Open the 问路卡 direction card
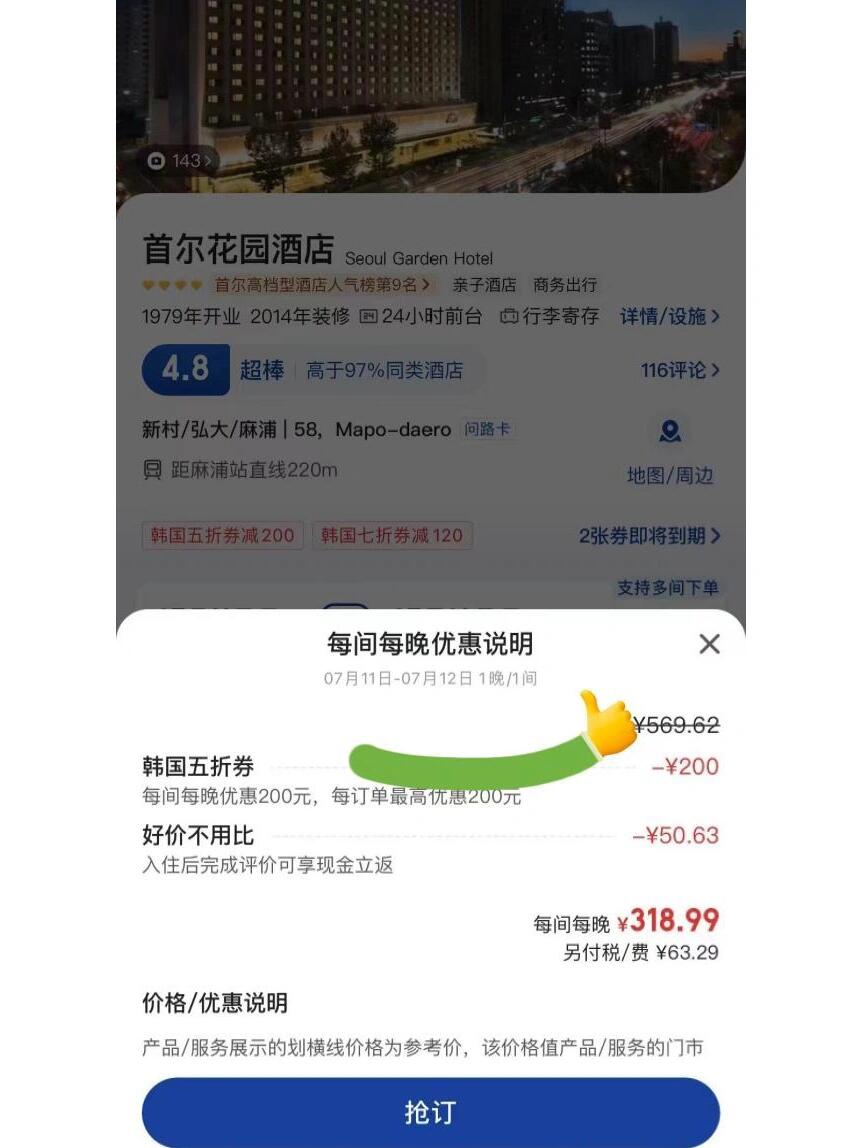 coord(488,429)
